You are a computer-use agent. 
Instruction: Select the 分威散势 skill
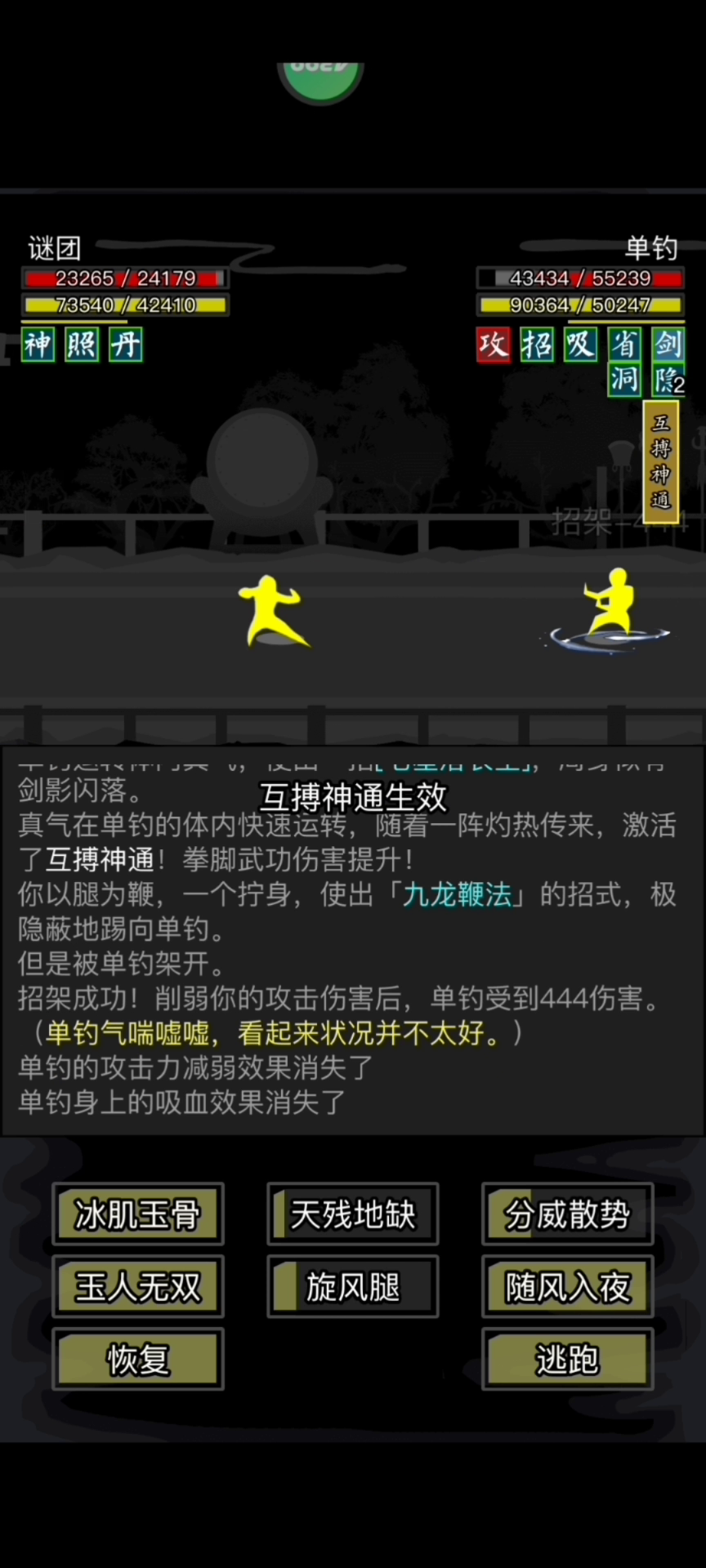point(567,1214)
